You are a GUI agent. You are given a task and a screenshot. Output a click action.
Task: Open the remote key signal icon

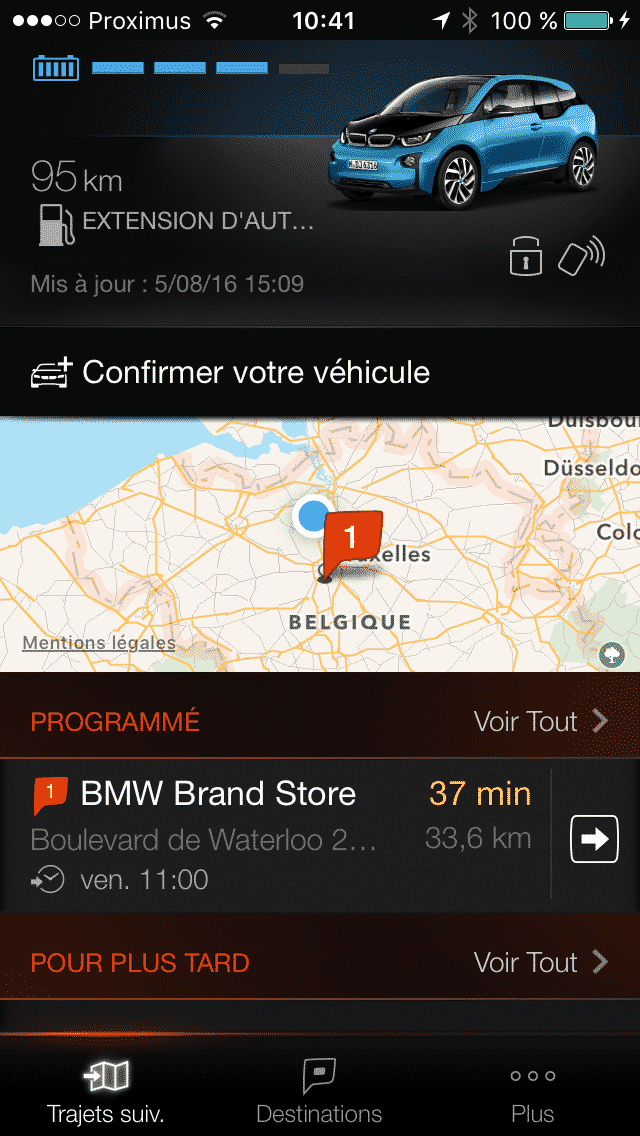pyautogui.click(x=581, y=256)
